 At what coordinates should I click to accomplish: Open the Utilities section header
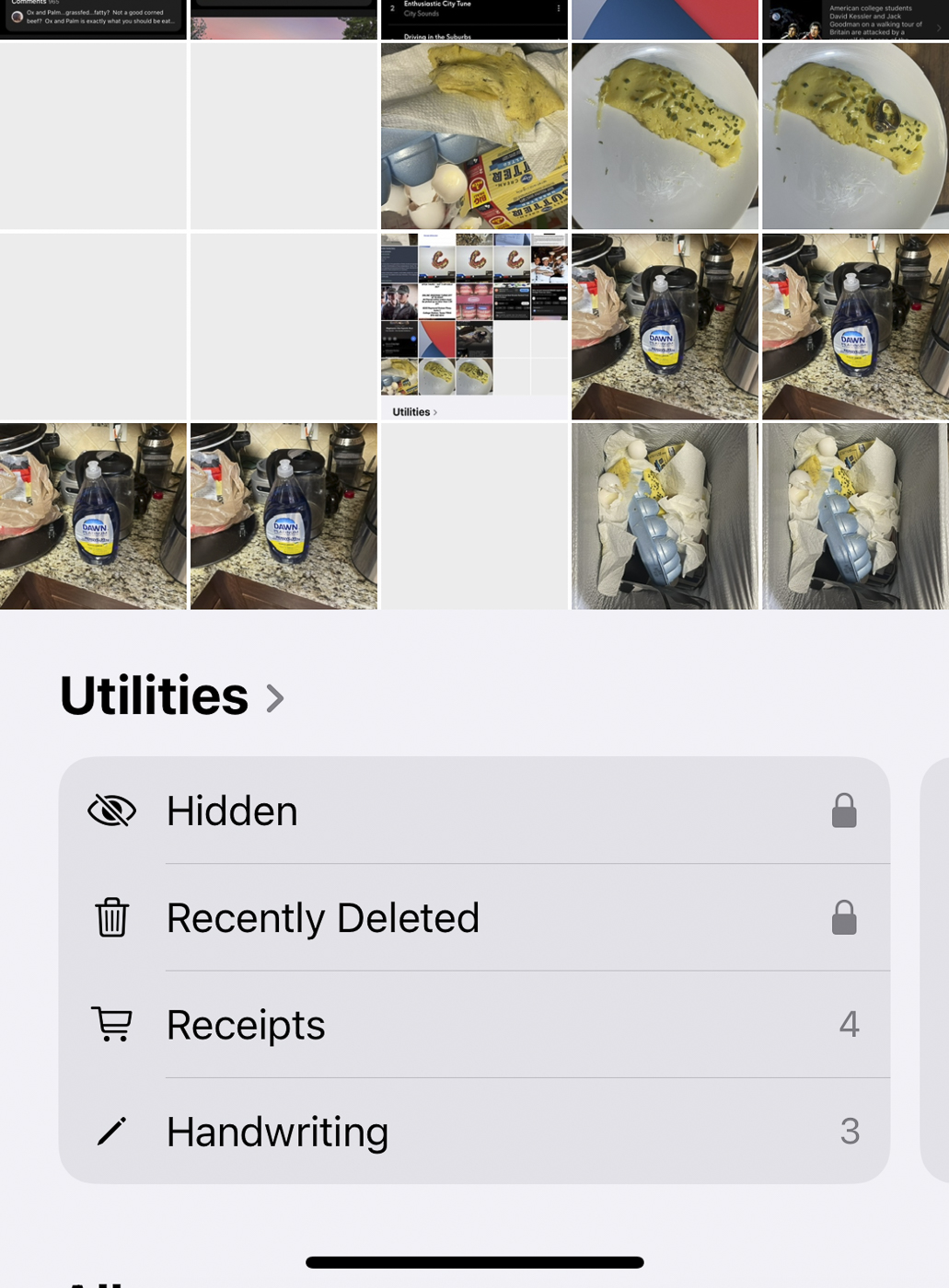(171, 696)
